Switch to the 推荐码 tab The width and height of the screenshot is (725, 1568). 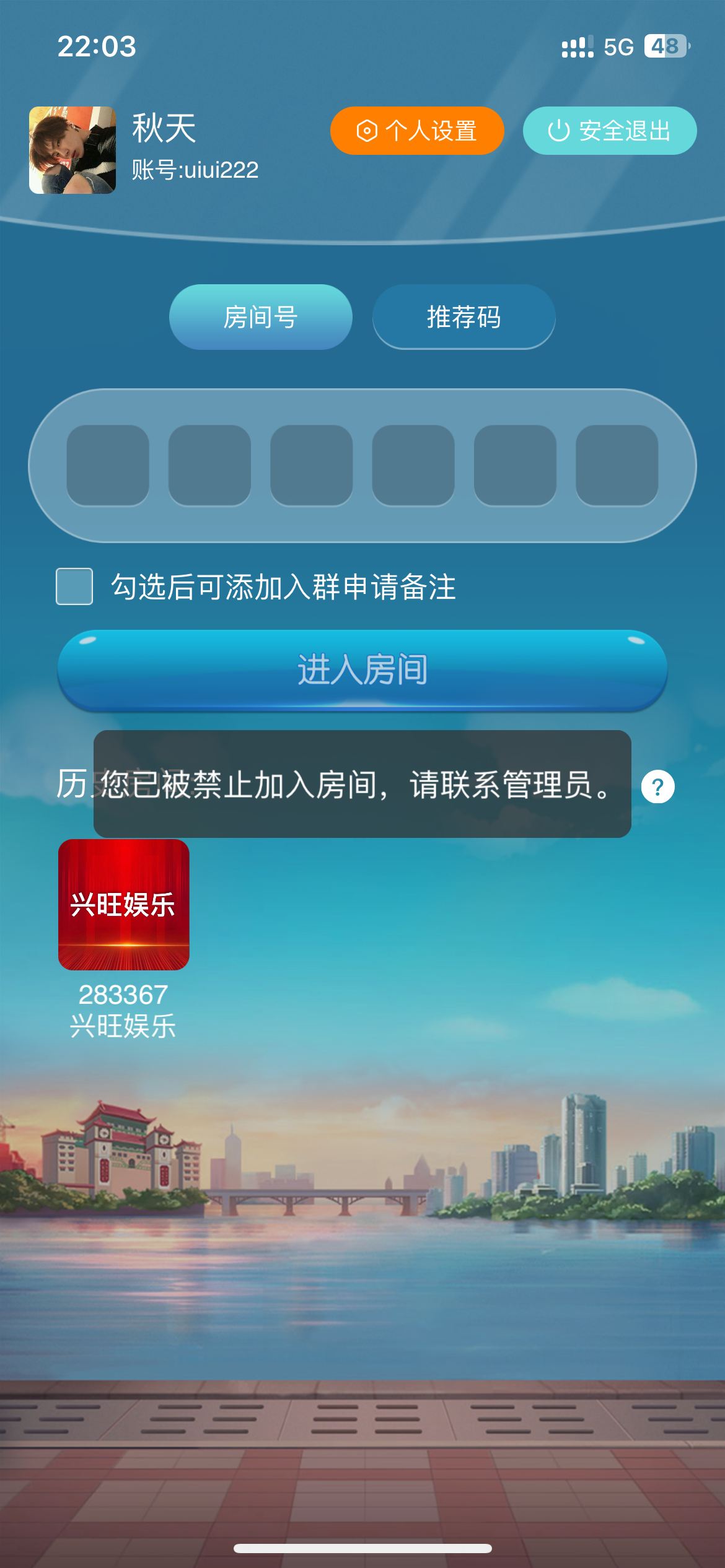click(x=464, y=317)
